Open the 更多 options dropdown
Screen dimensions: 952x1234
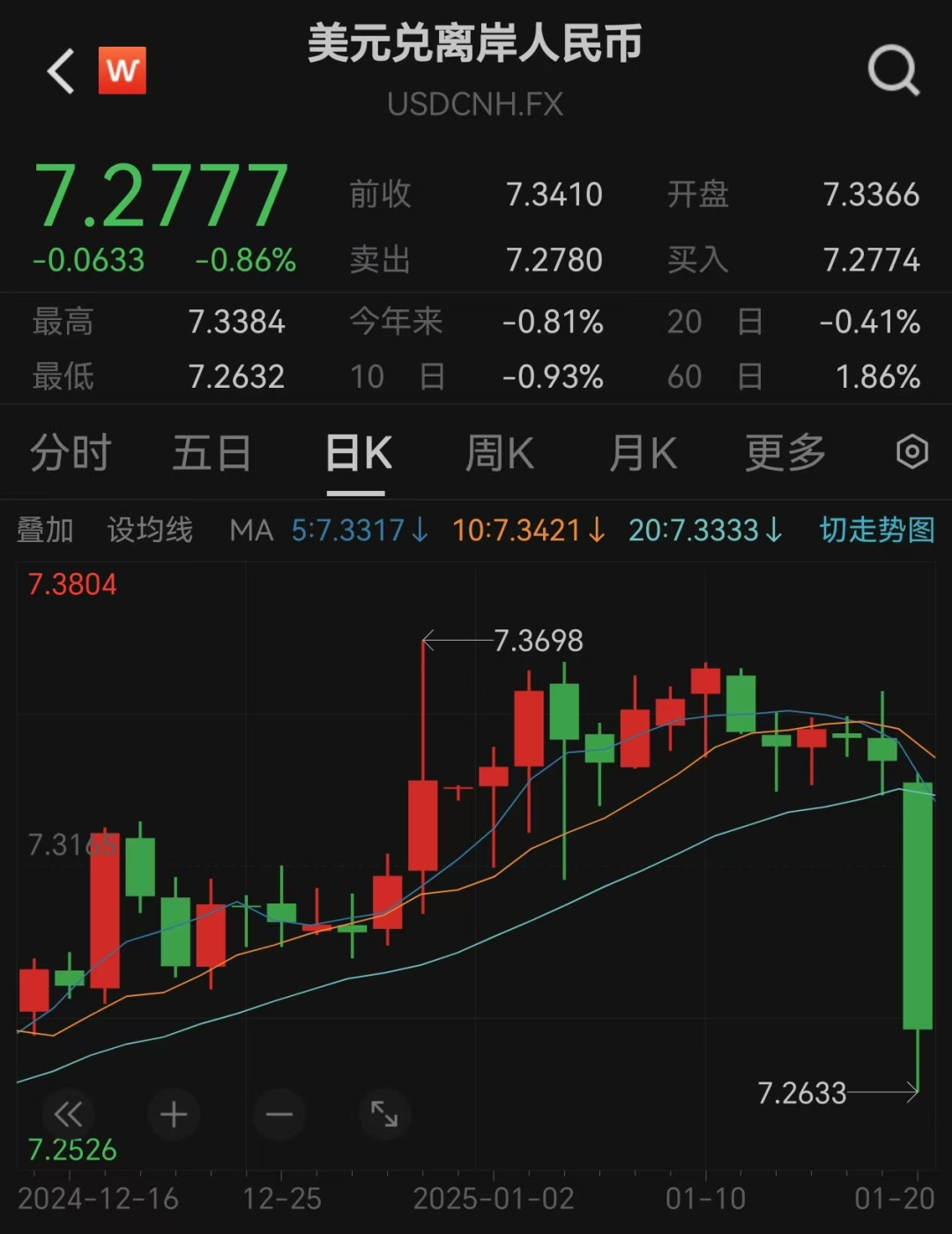point(783,452)
